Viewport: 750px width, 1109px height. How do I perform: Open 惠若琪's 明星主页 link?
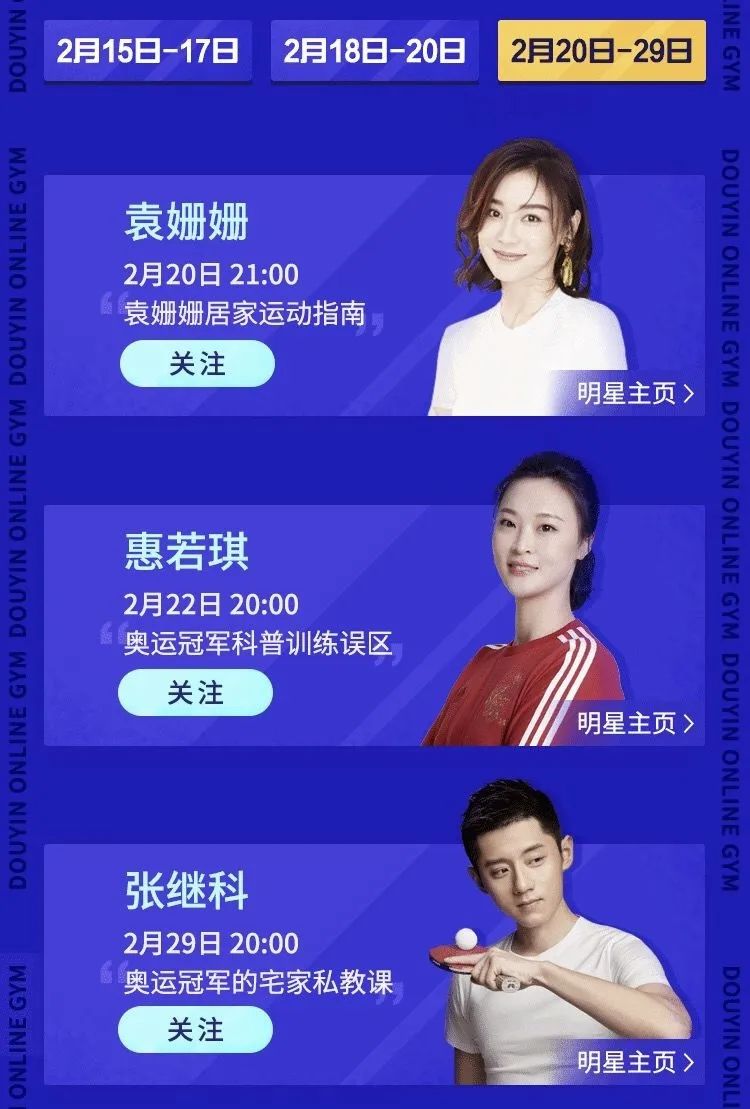pos(635,723)
